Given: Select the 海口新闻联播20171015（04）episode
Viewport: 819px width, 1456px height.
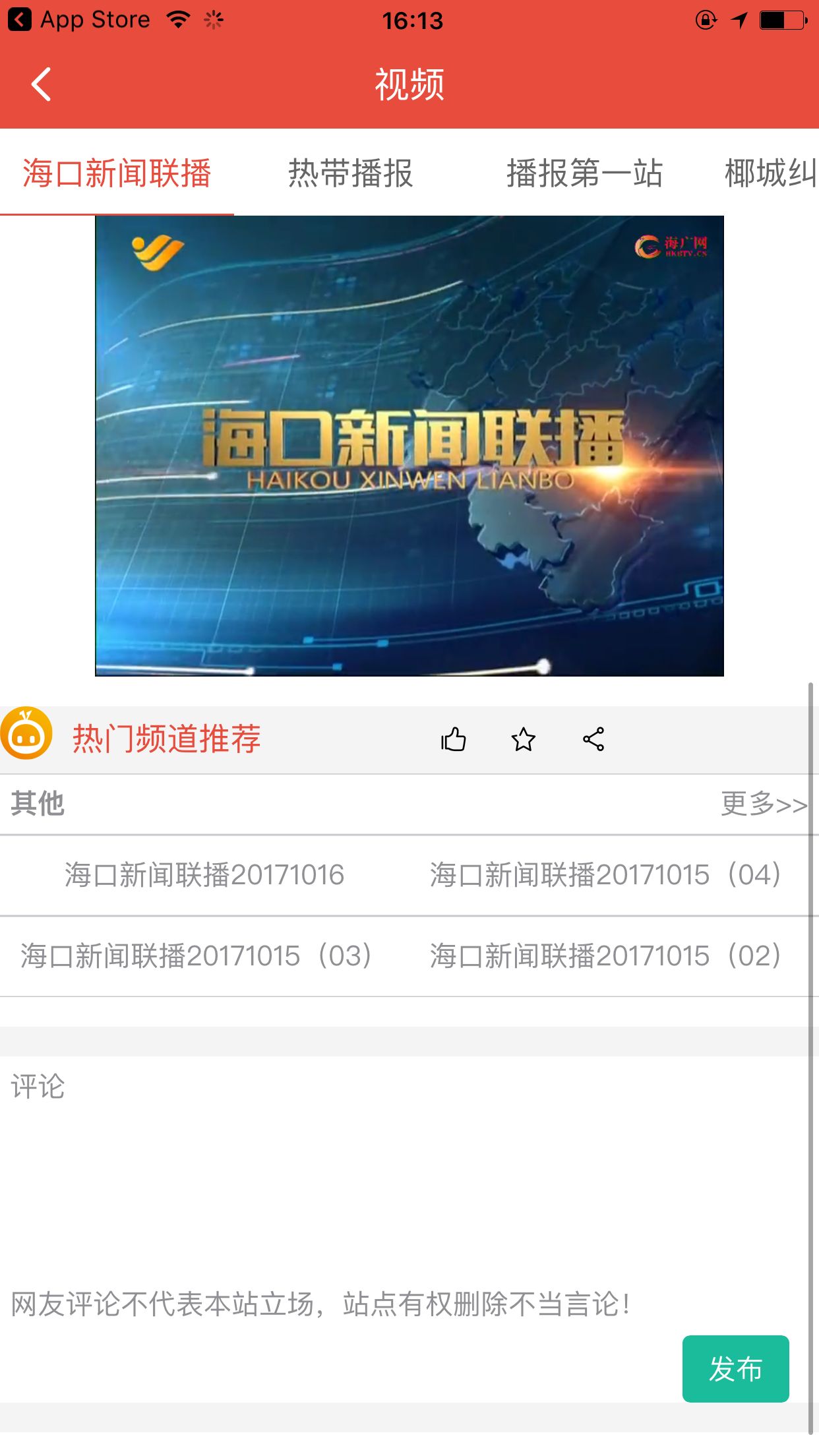Looking at the screenshot, I should pos(605,874).
